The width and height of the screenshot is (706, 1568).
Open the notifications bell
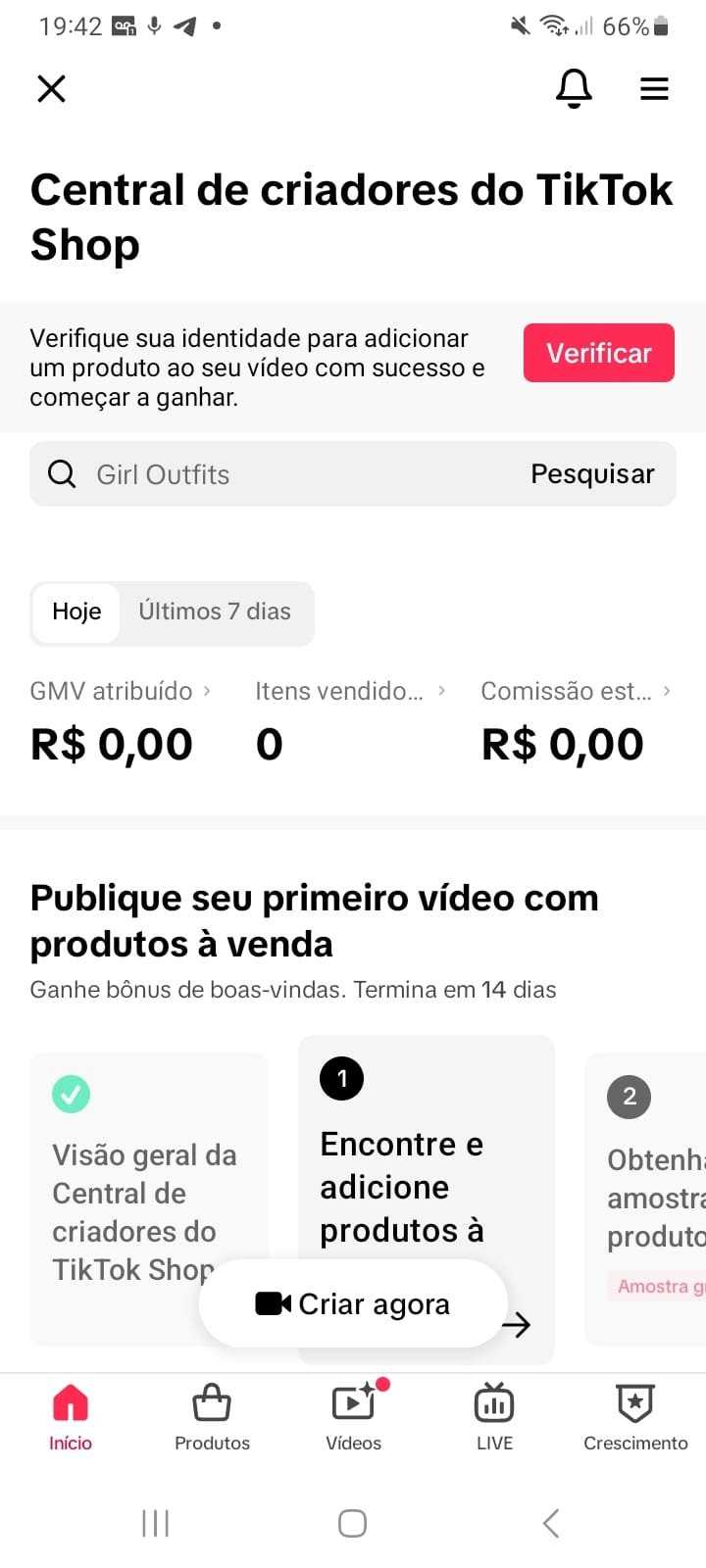coord(574,89)
